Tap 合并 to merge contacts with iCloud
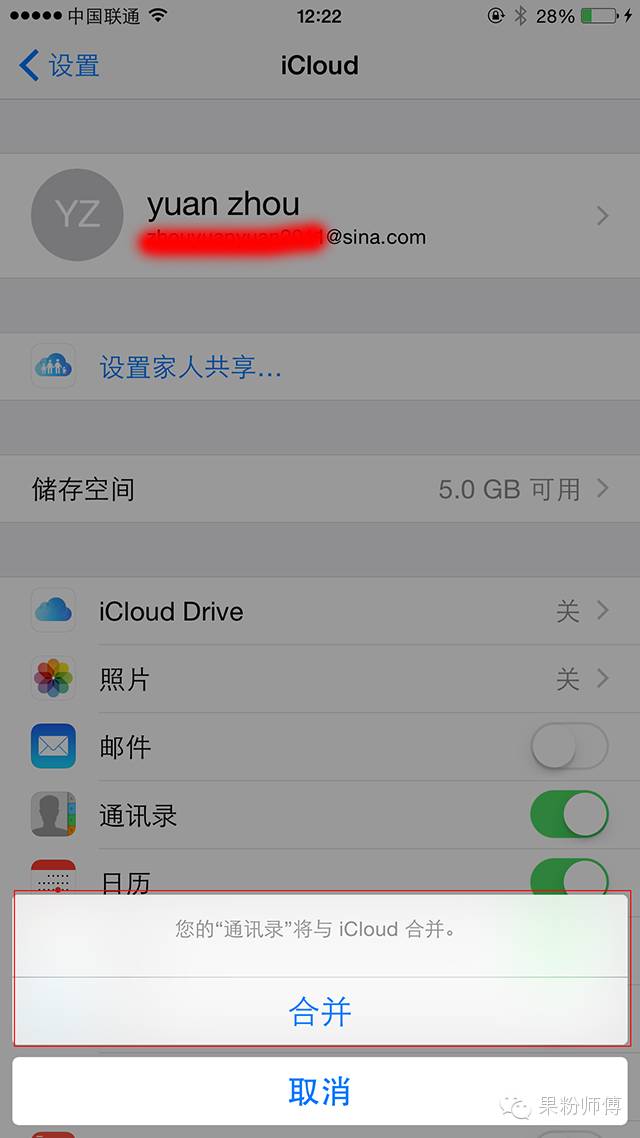Viewport: 640px width, 1138px height. (320, 1012)
